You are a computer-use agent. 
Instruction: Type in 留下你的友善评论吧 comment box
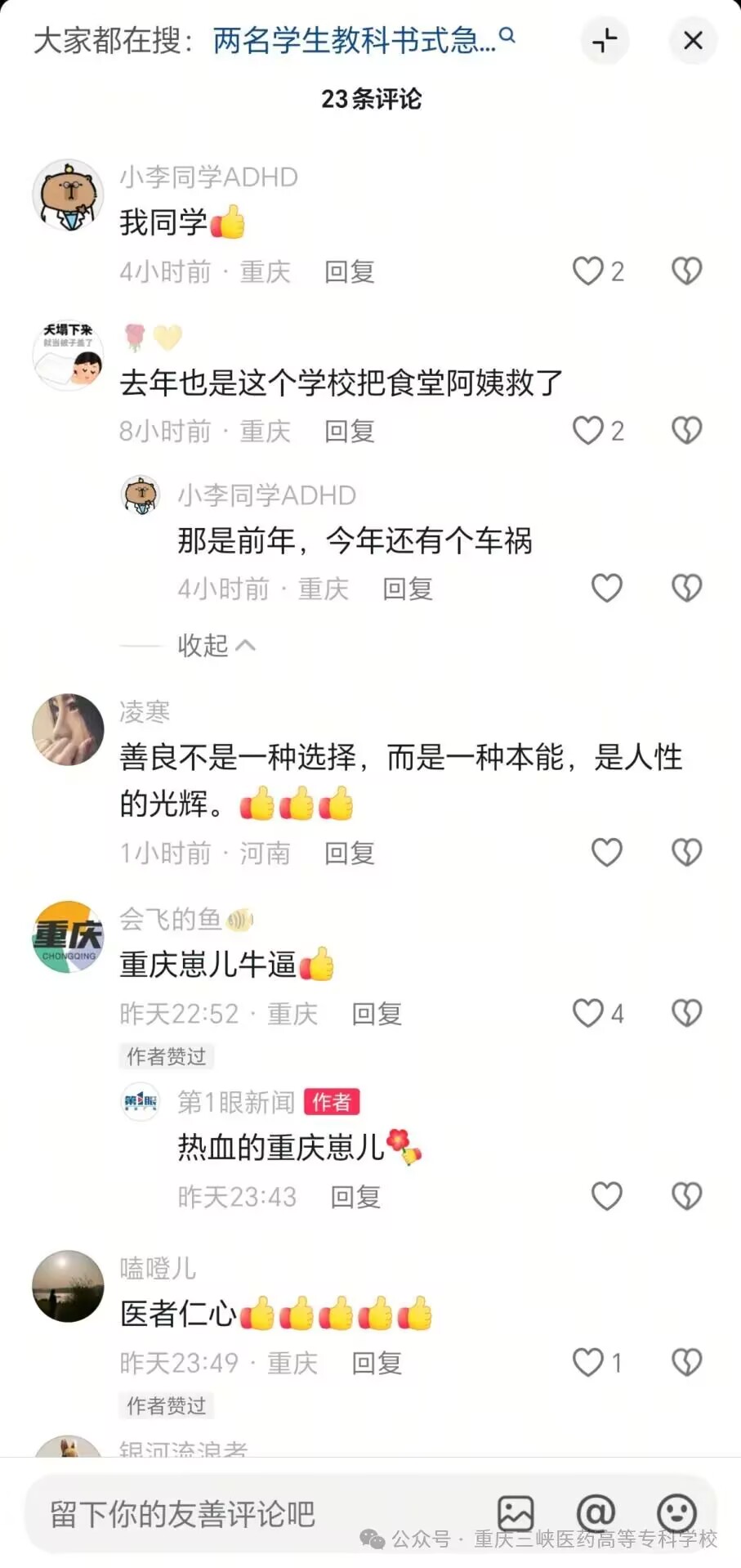click(245, 1514)
